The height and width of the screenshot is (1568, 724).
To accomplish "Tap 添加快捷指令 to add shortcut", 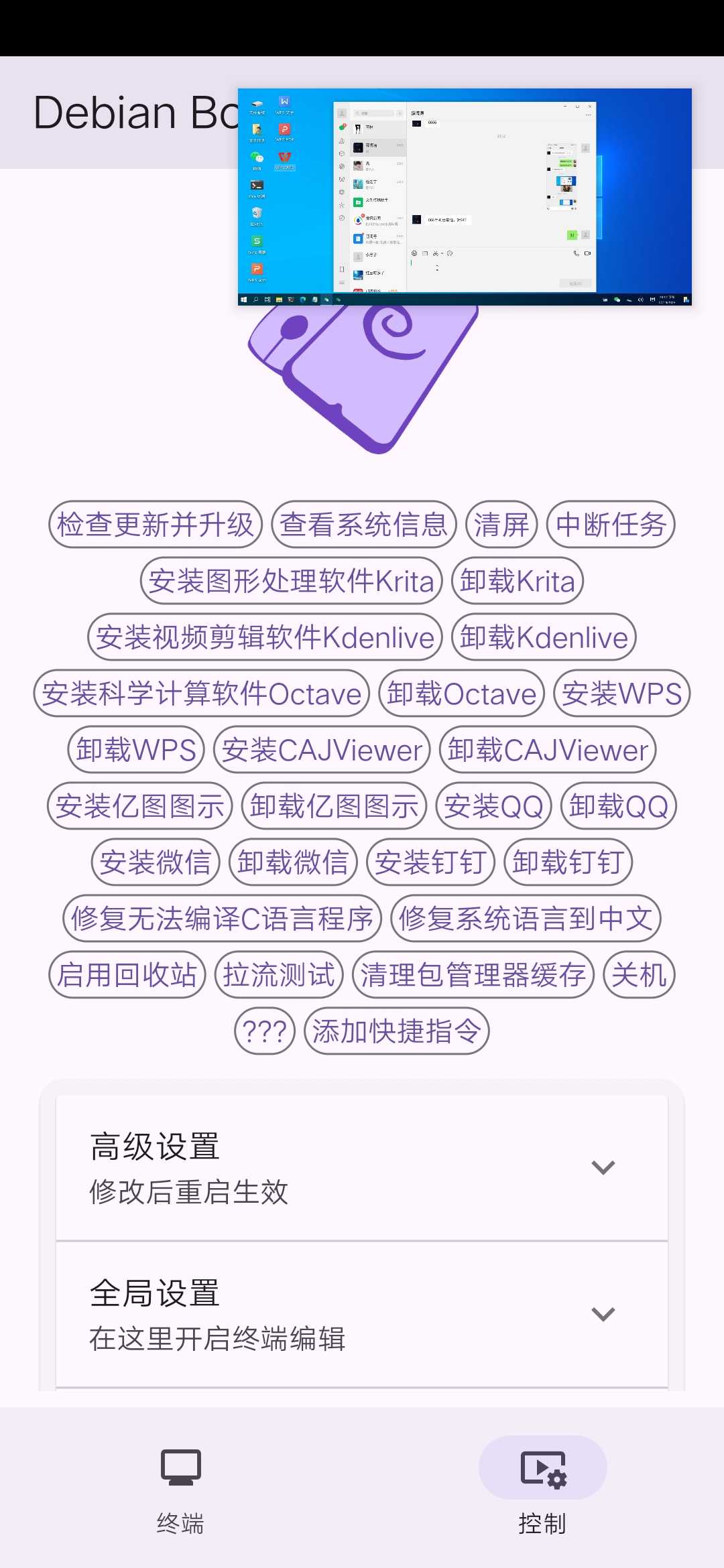I will (x=396, y=1031).
